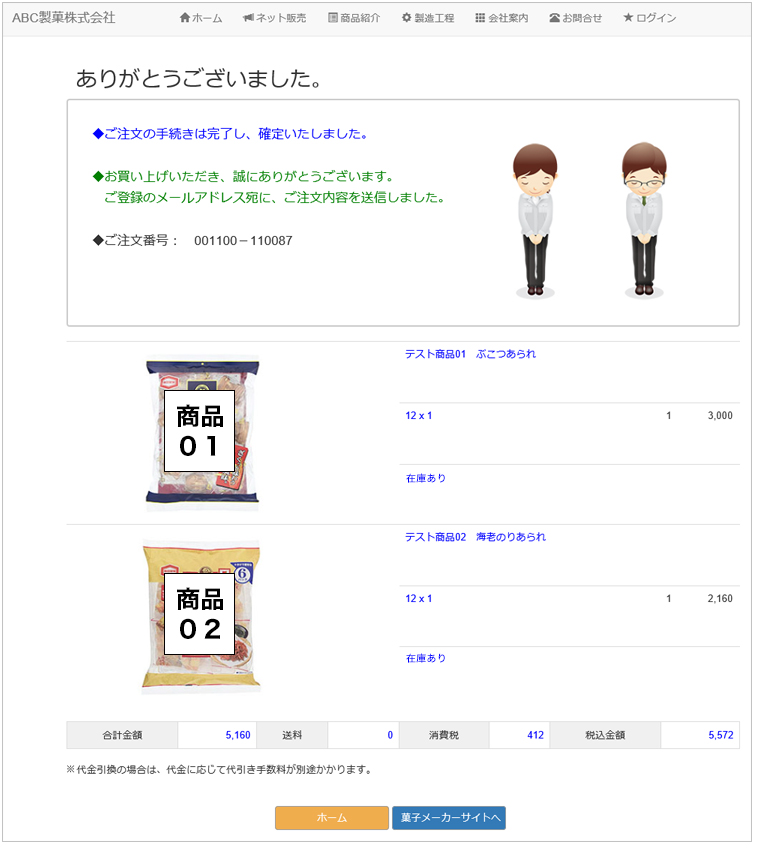Tap the orange ホーム button
The image size is (760, 850).
pos(332,818)
